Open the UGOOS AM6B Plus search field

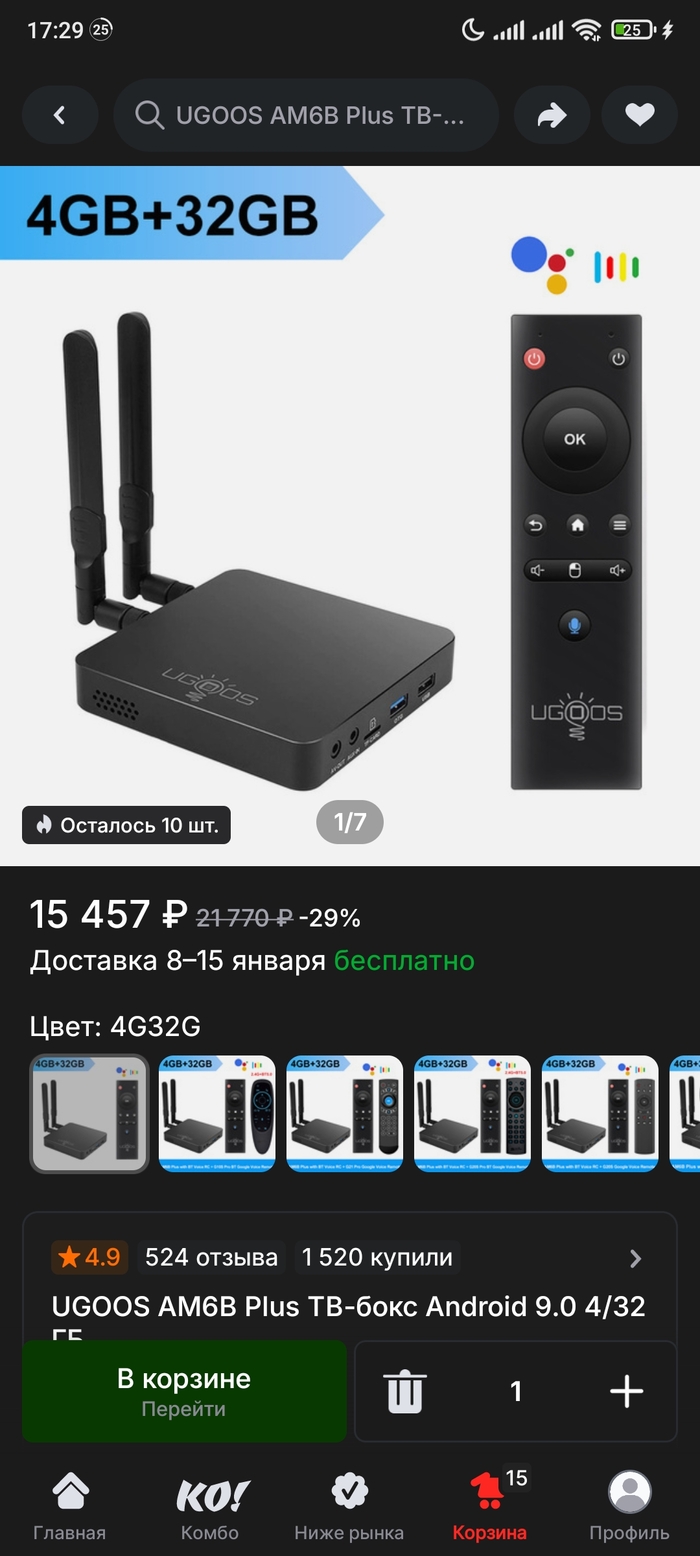click(x=305, y=115)
